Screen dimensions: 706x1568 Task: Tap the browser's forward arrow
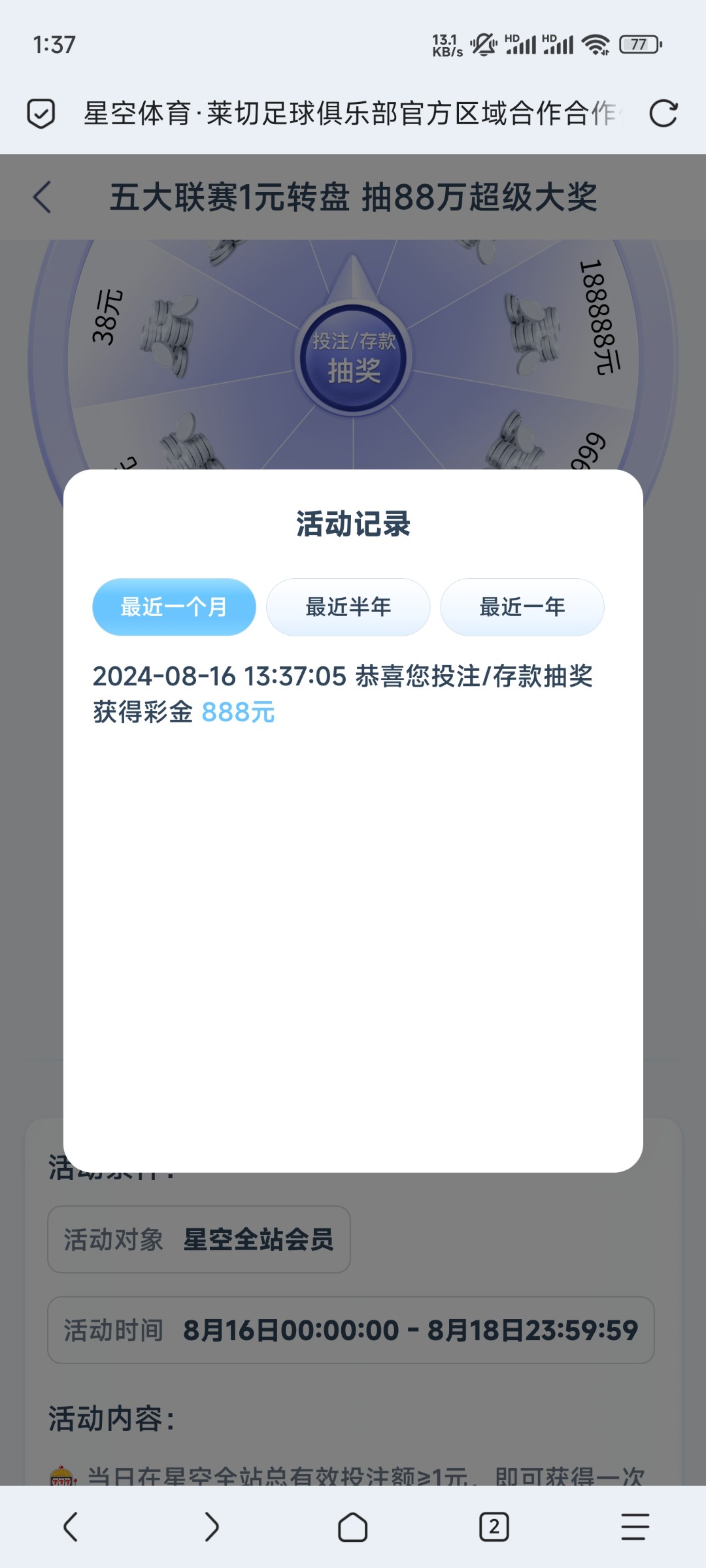pos(211,1527)
